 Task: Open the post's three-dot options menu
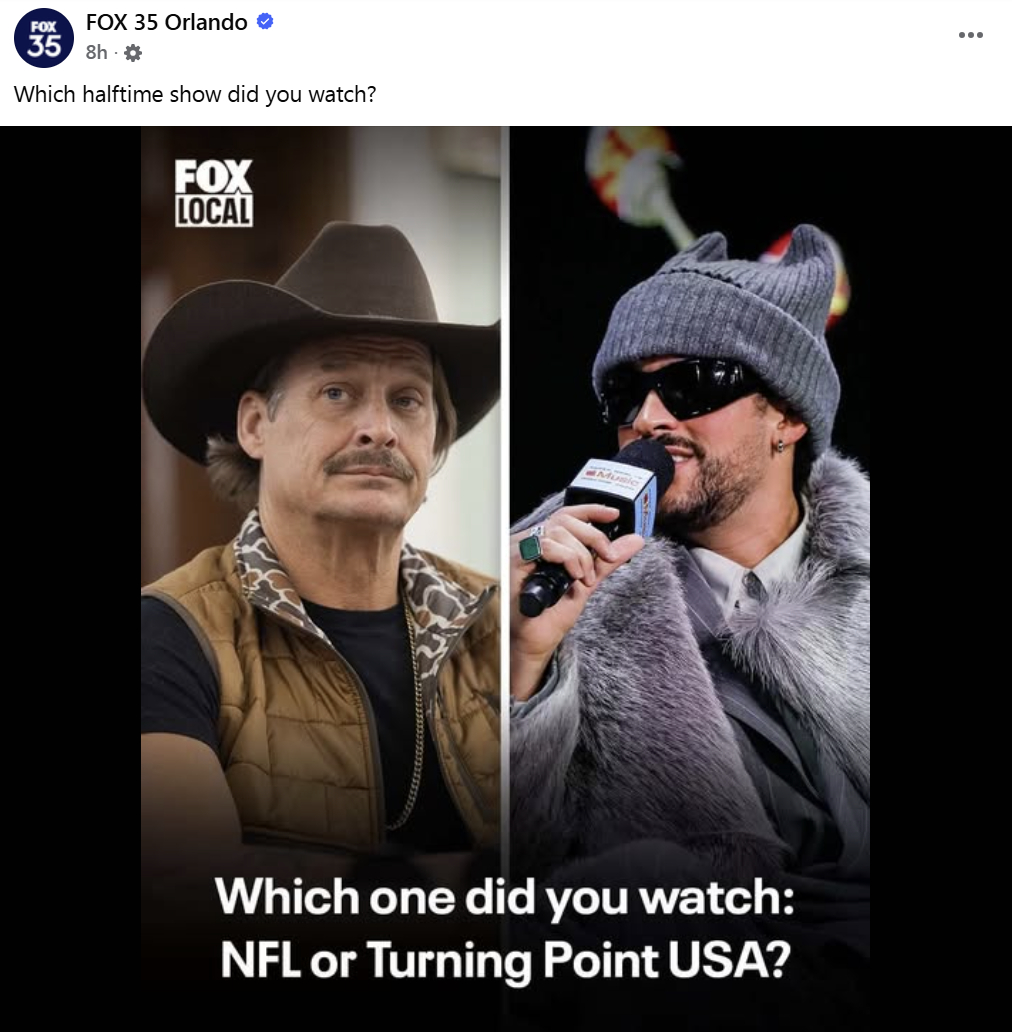pos(970,35)
